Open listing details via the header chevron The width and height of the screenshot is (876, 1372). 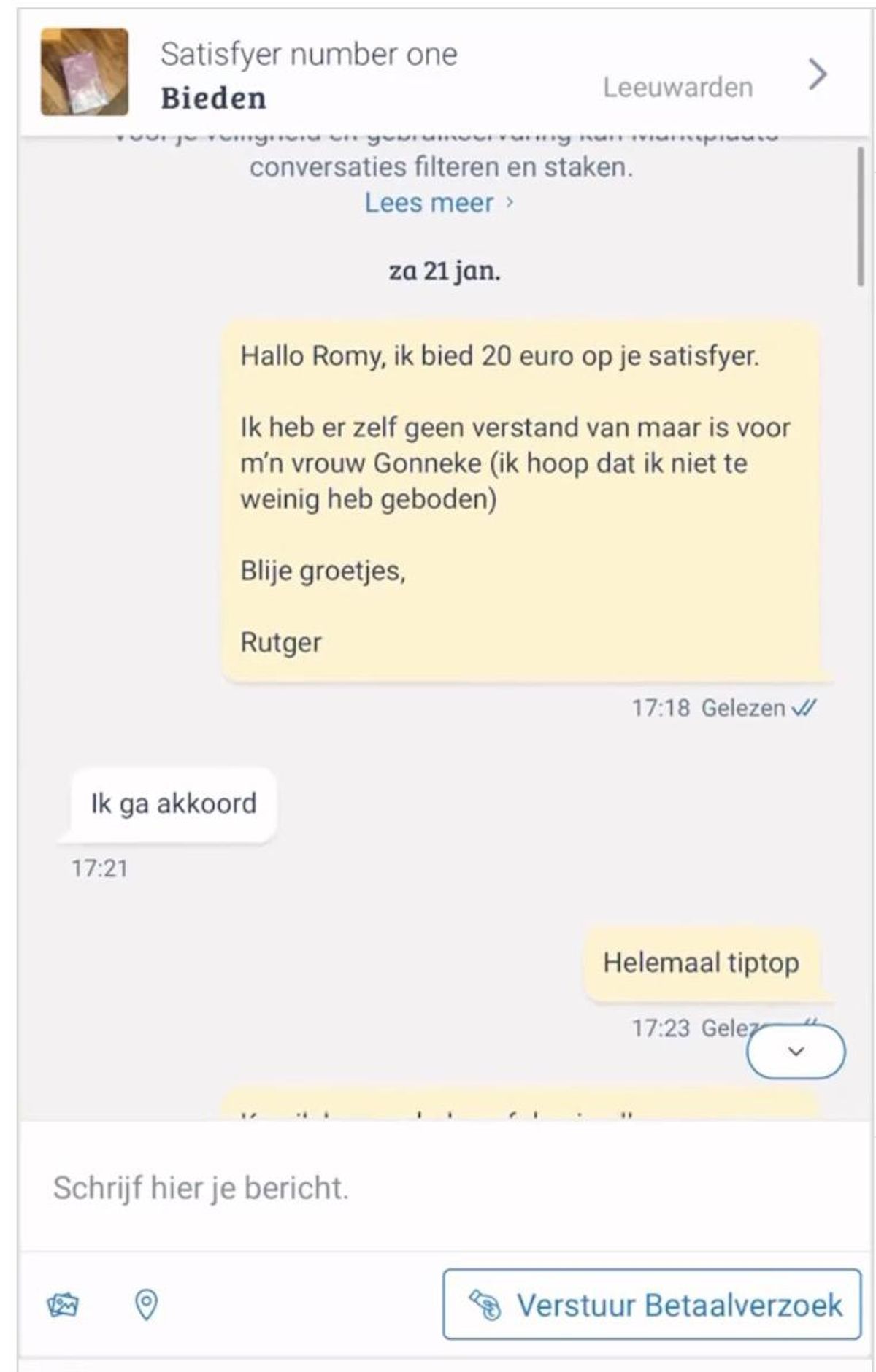(818, 74)
